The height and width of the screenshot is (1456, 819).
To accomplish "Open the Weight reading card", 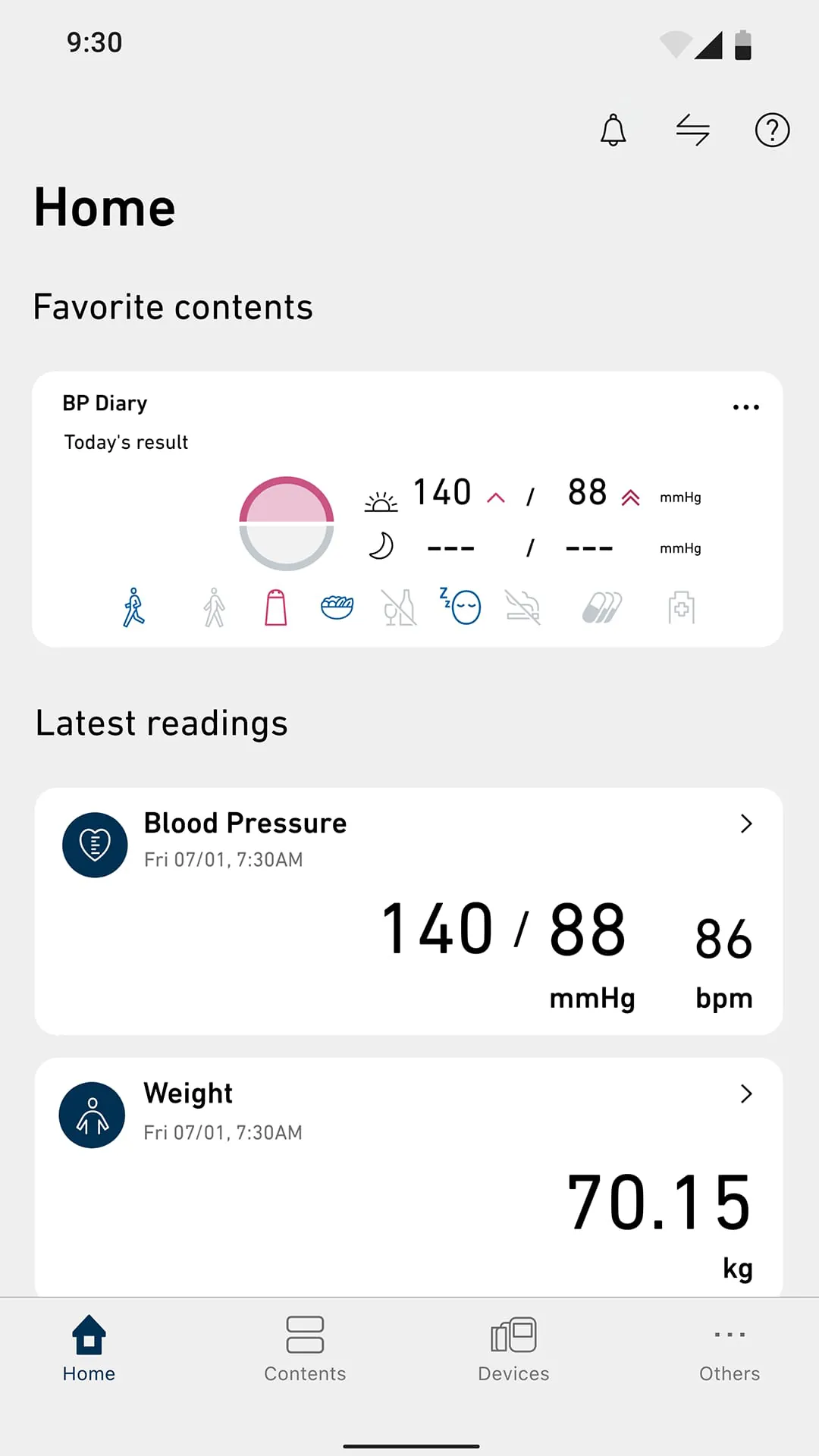I will pos(408,1175).
